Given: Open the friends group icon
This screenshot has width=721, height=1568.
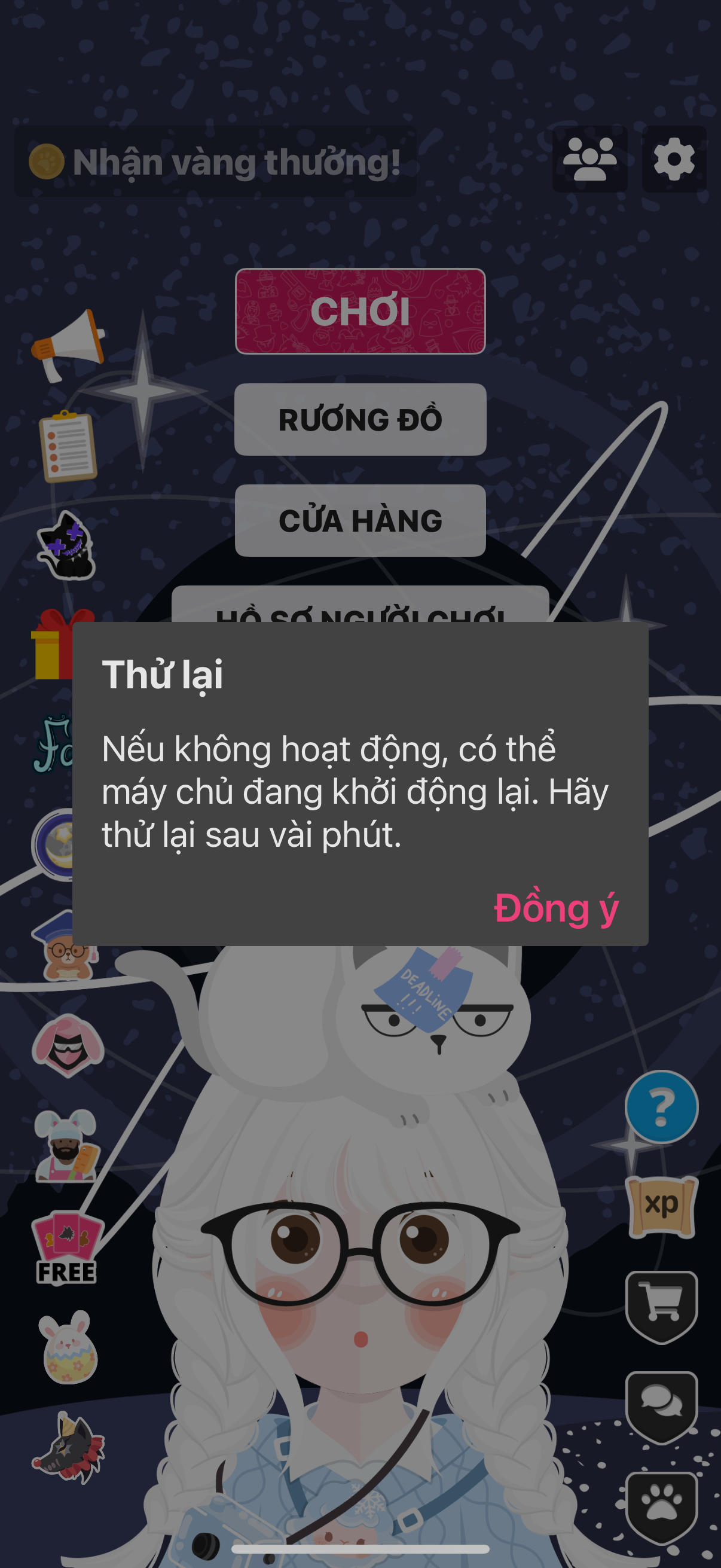Looking at the screenshot, I should click(x=589, y=160).
